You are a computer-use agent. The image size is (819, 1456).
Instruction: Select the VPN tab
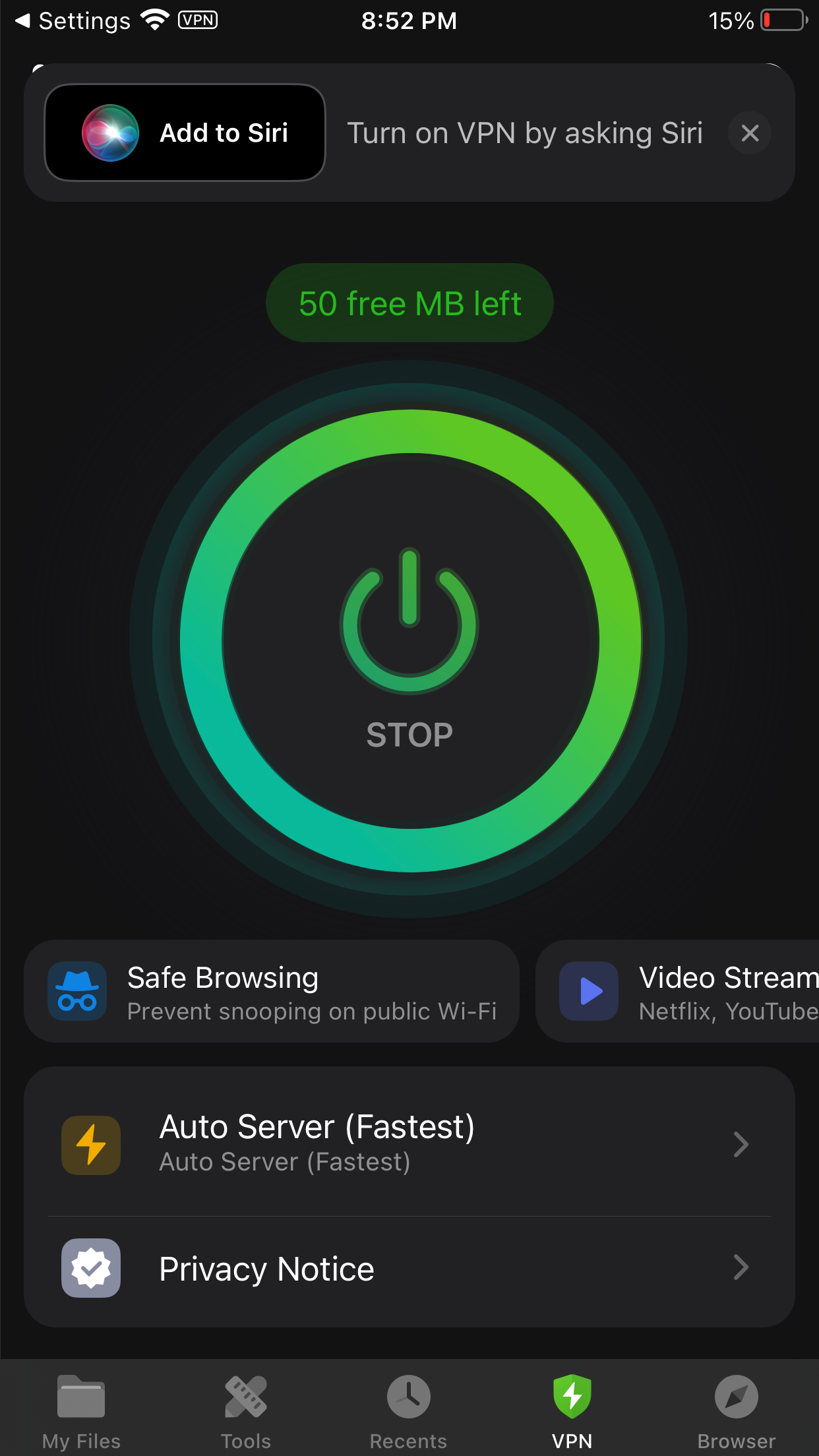click(572, 1411)
